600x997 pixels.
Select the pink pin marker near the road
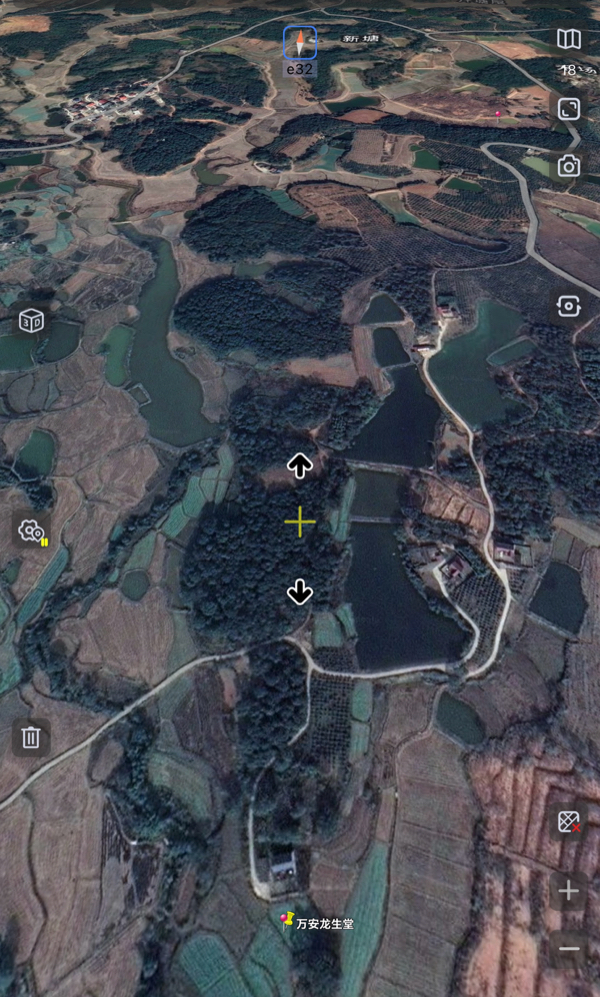(x=498, y=116)
